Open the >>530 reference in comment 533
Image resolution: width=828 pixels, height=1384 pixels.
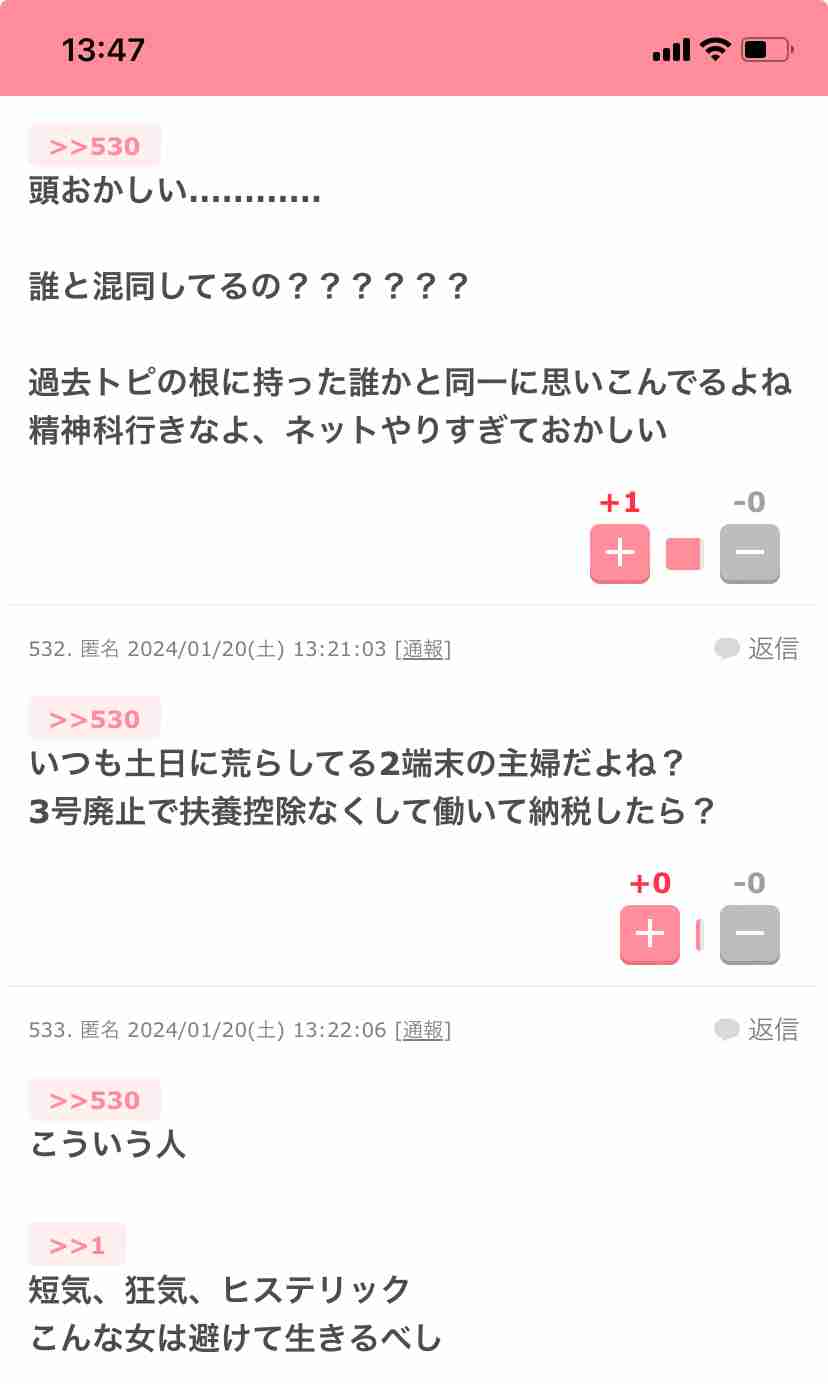click(95, 1100)
